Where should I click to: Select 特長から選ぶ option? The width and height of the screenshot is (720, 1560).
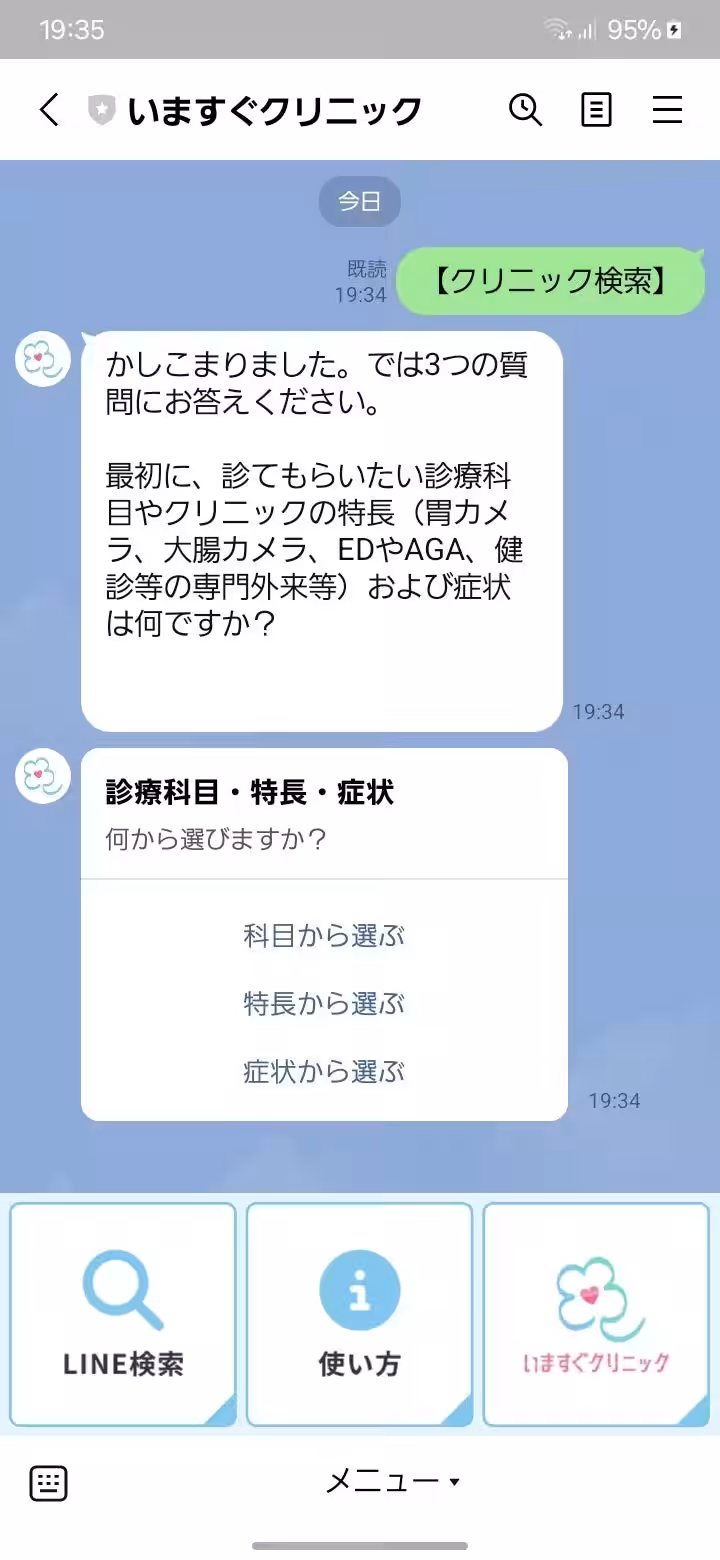323,1003
